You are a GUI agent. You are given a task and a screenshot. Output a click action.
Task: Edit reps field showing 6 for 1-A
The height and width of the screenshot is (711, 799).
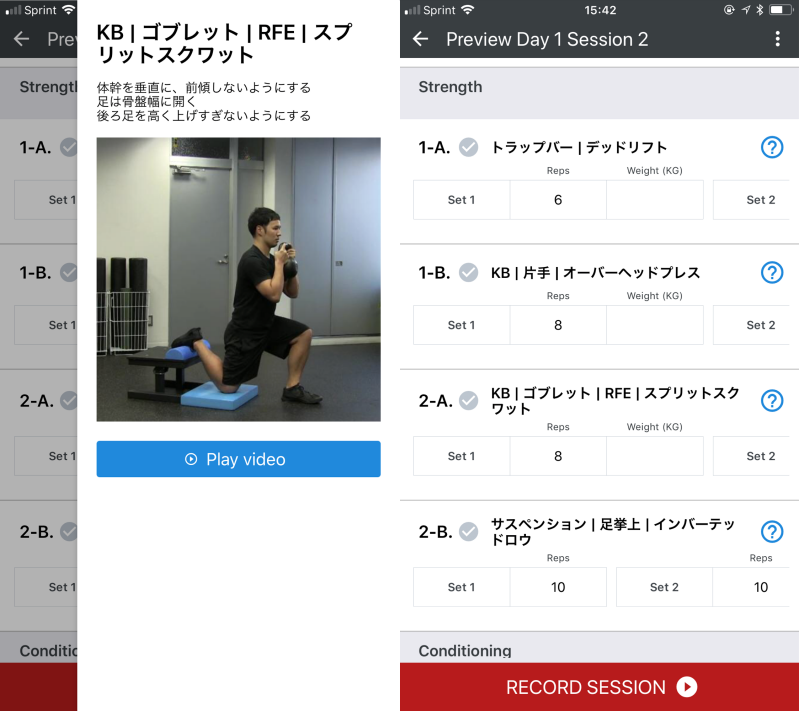point(558,200)
